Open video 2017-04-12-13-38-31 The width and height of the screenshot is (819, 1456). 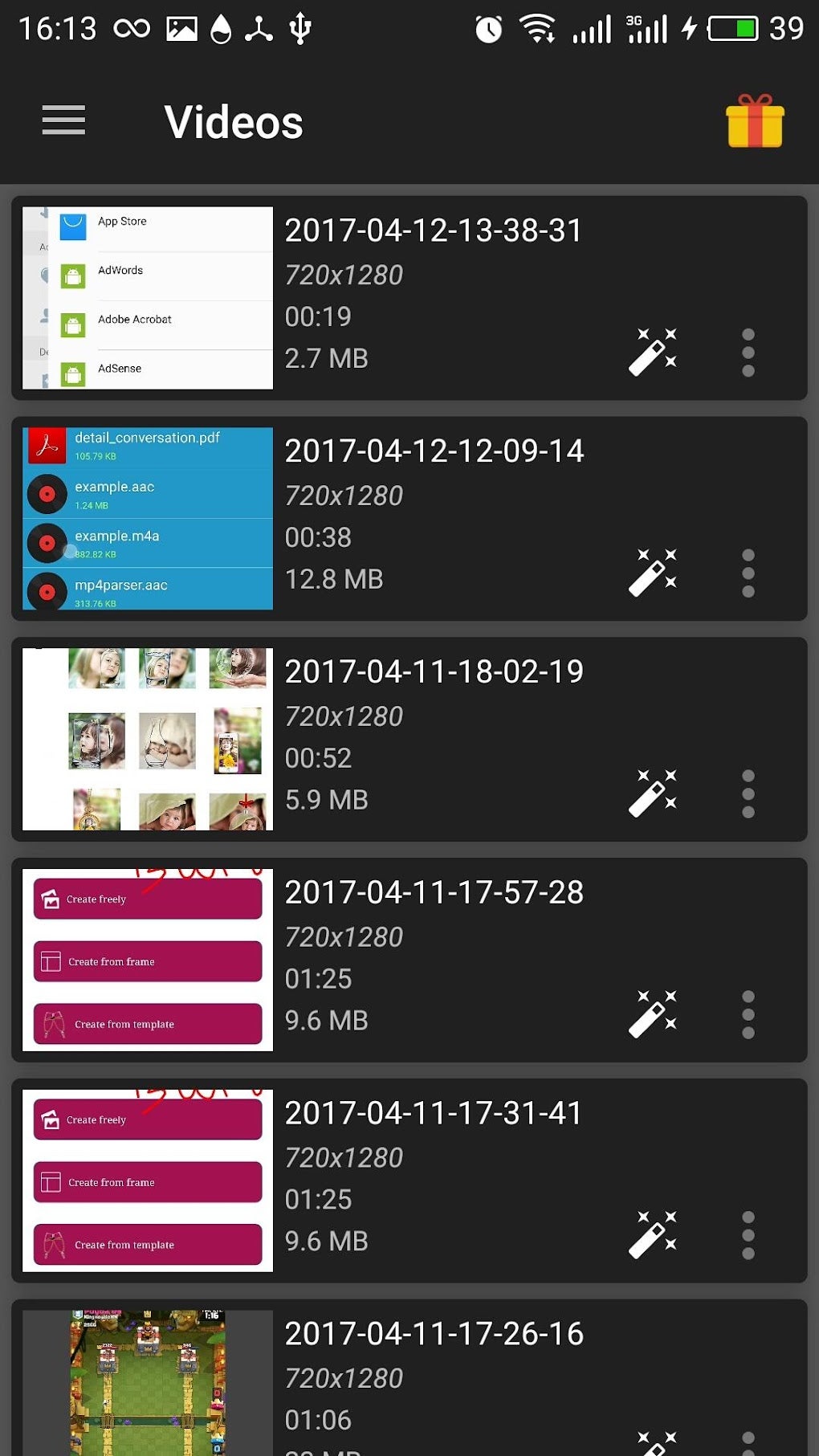(409, 298)
